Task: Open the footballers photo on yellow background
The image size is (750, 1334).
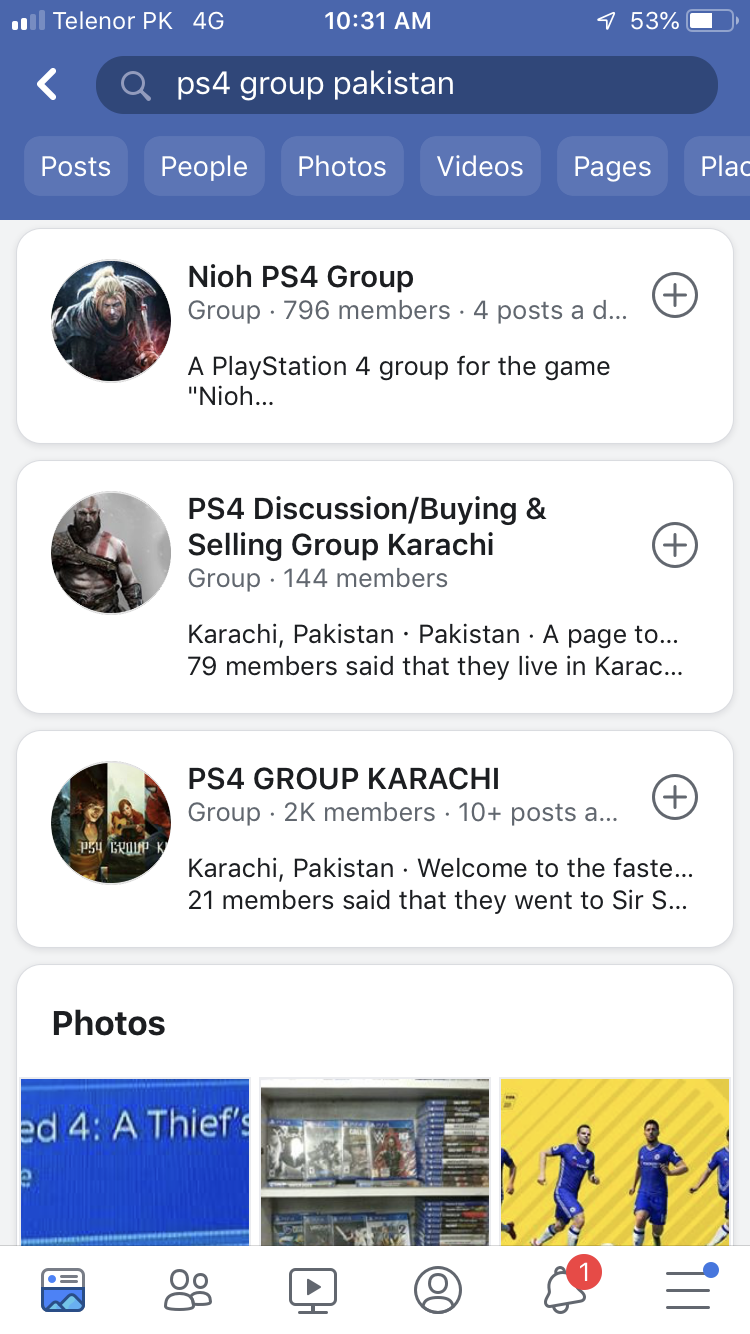Action: coord(615,1160)
